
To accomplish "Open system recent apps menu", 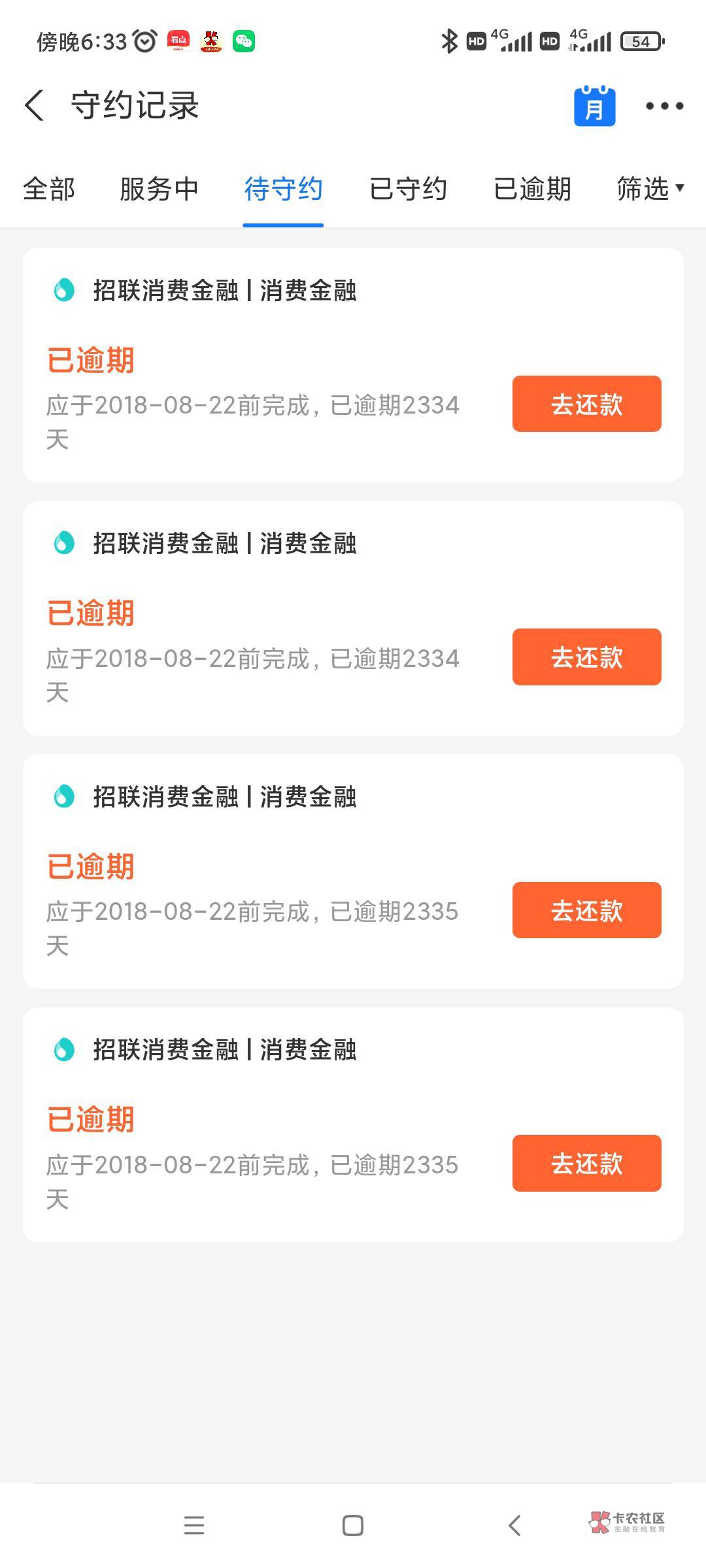I will point(194,1526).
